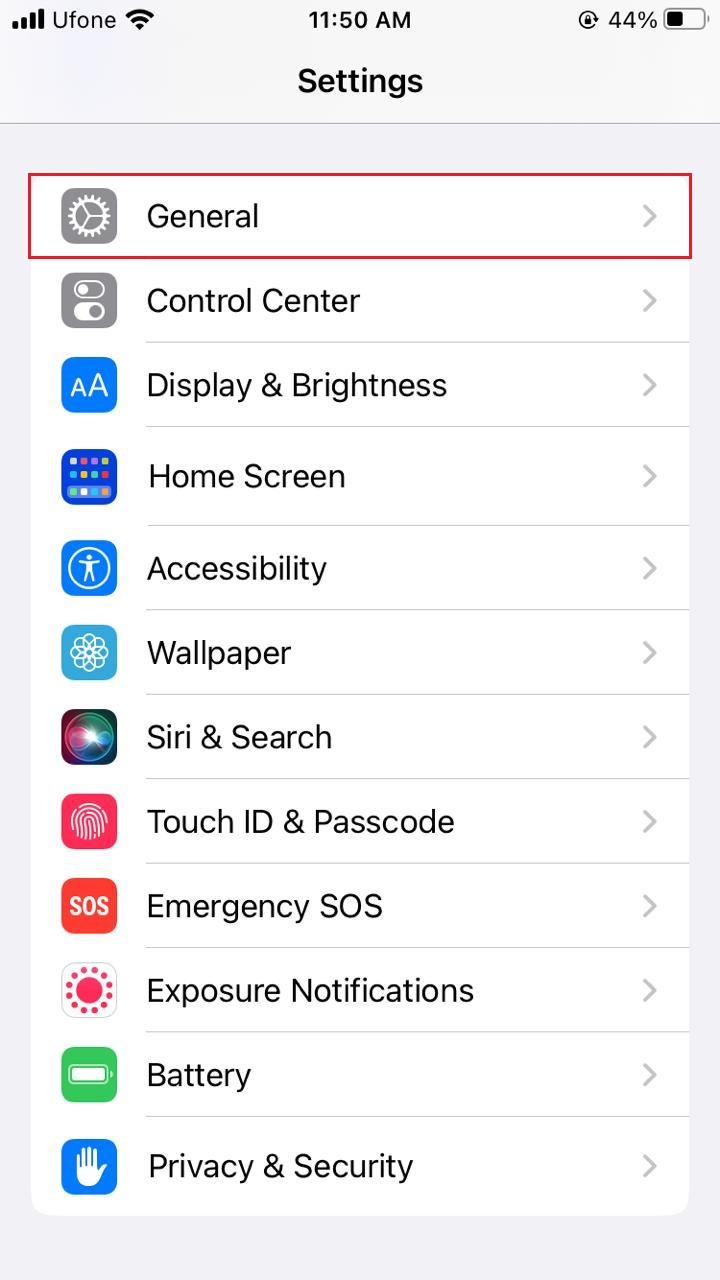Click the Touch ID fingerprint icon
720x1280 pixels.
89,821
